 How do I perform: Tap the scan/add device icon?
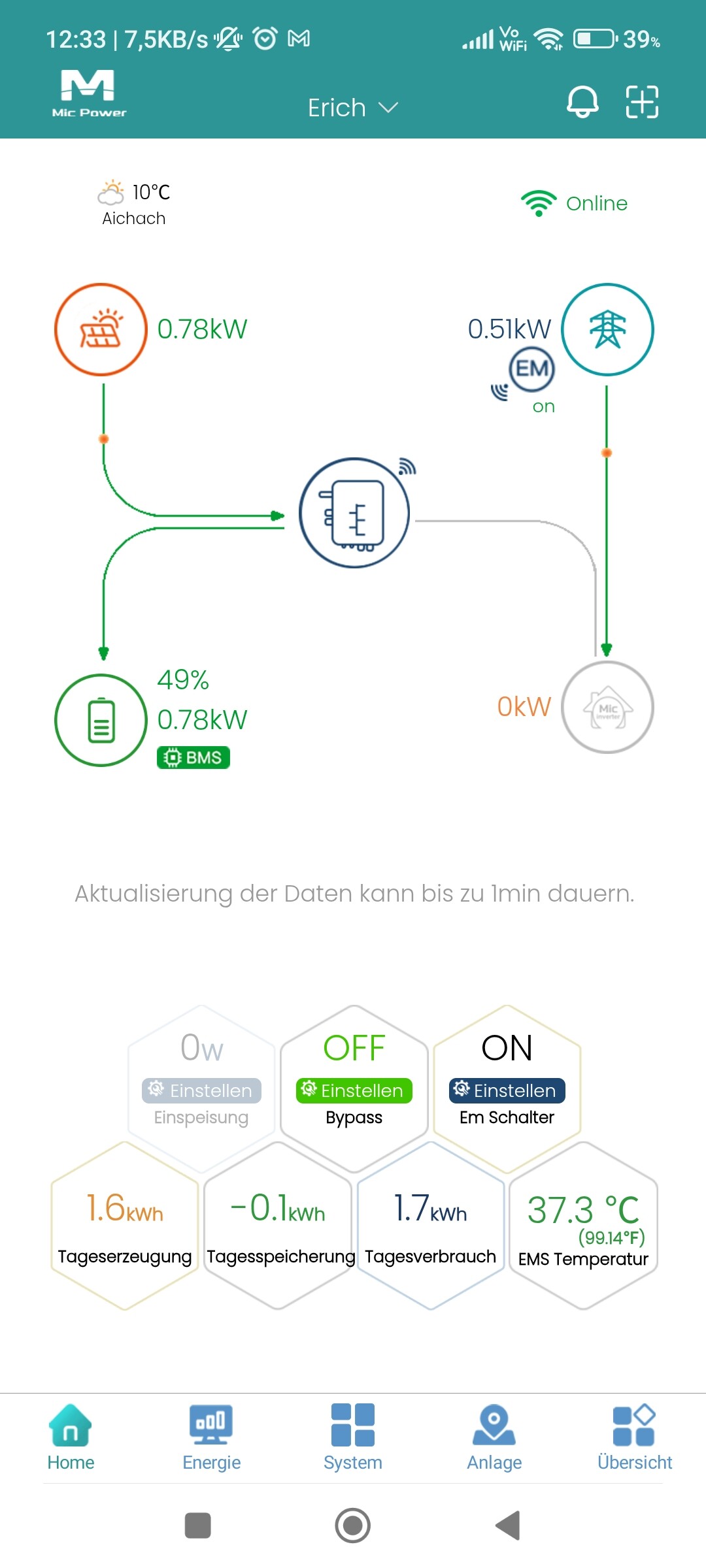click(641, 102)
